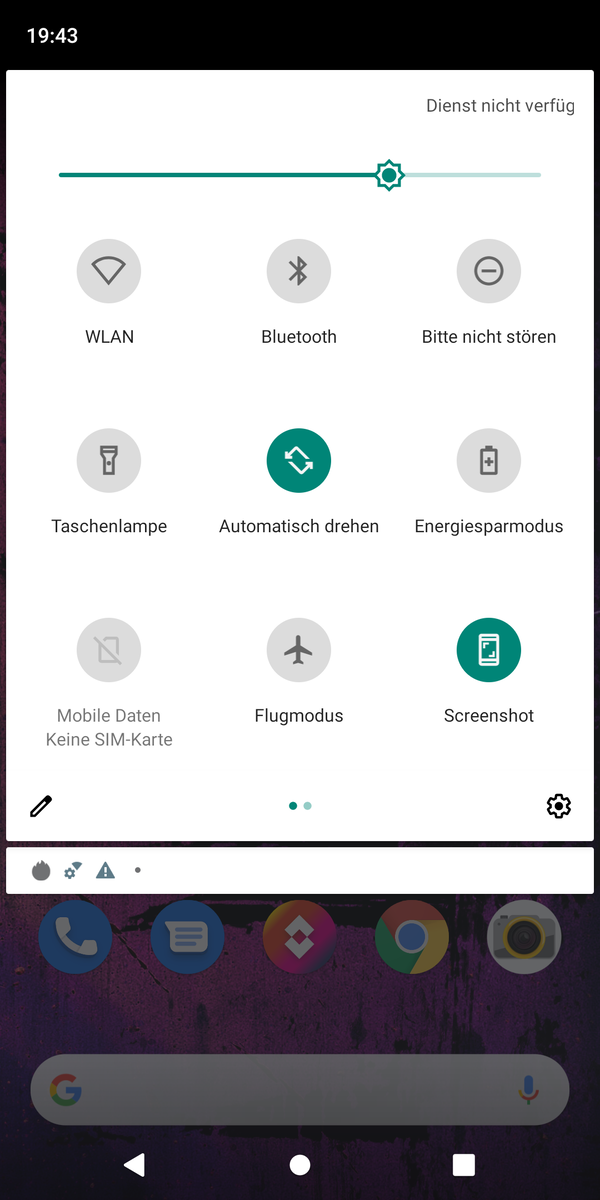Turn on Flugmodus

[x=299, y=650]
